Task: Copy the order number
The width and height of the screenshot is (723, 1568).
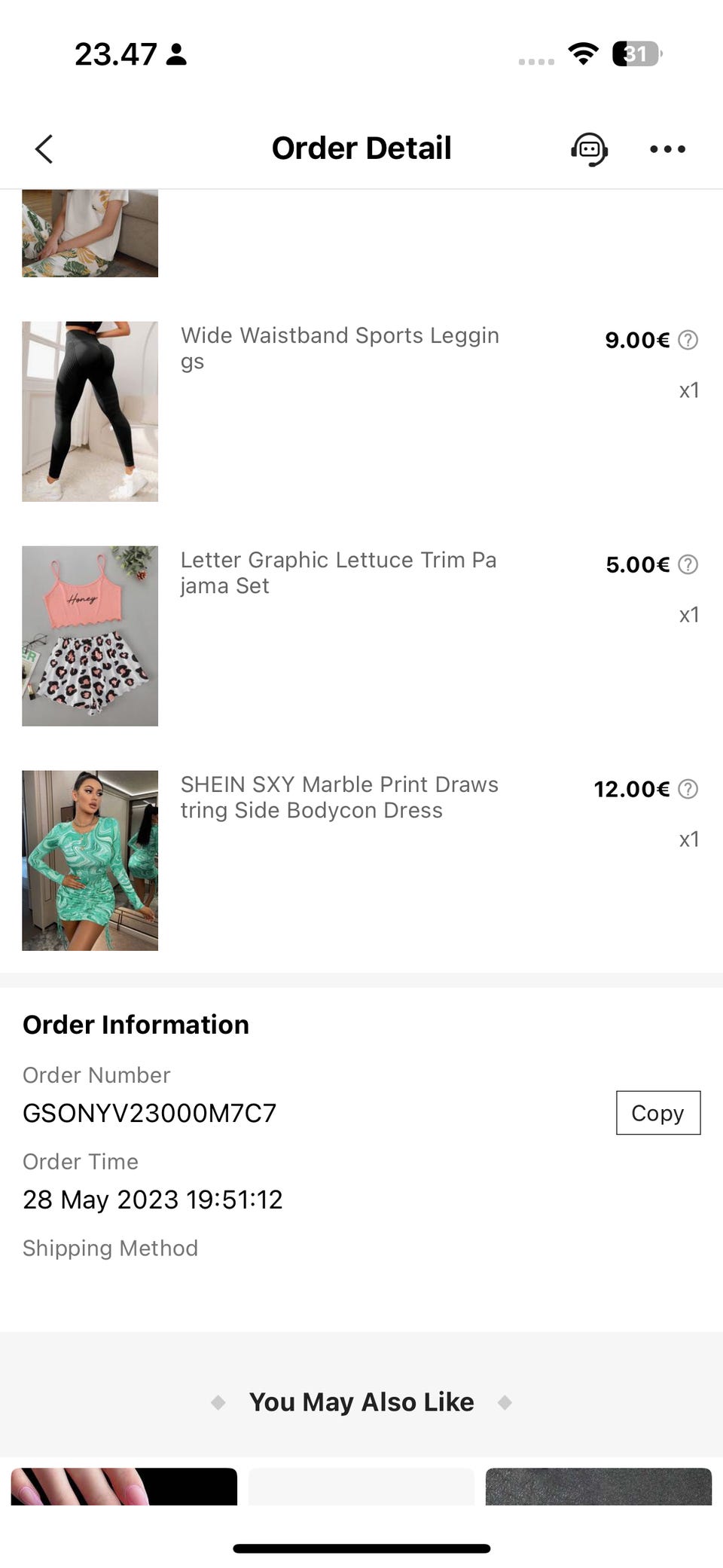Action: tap(657, 1112)
